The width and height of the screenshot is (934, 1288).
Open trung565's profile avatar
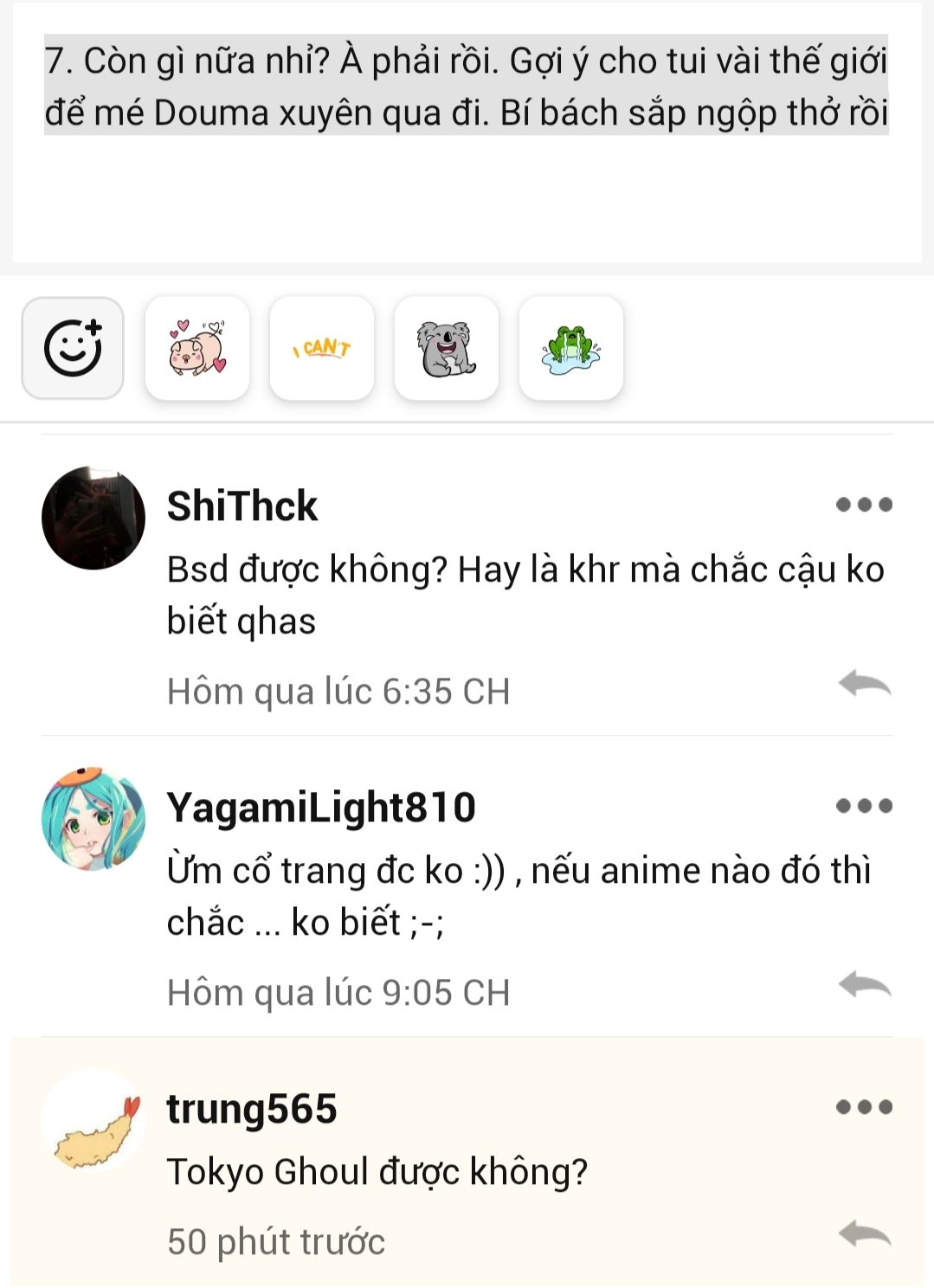[x=93, y=1120]
